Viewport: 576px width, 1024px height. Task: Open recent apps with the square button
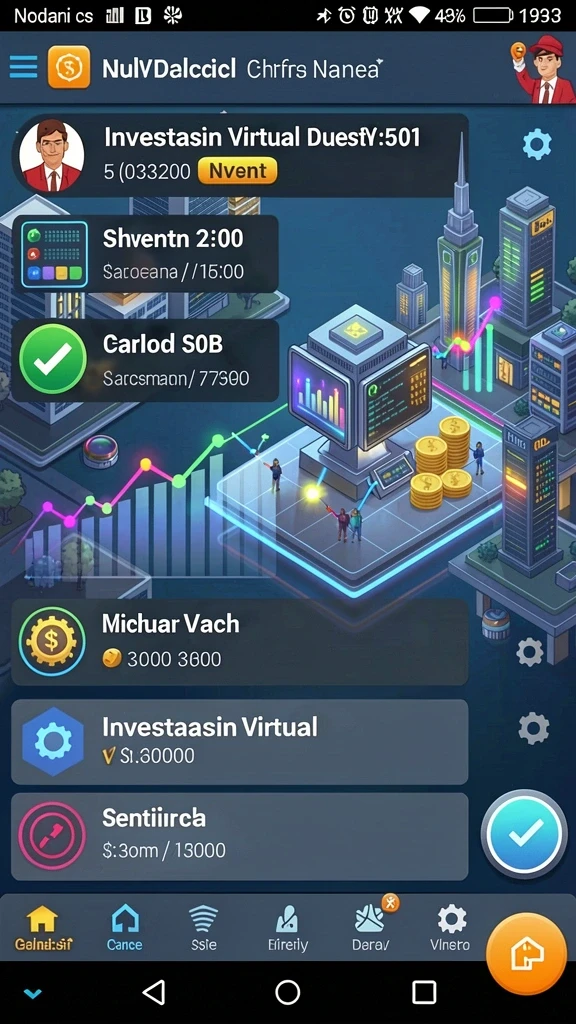(x=424, y=993)
